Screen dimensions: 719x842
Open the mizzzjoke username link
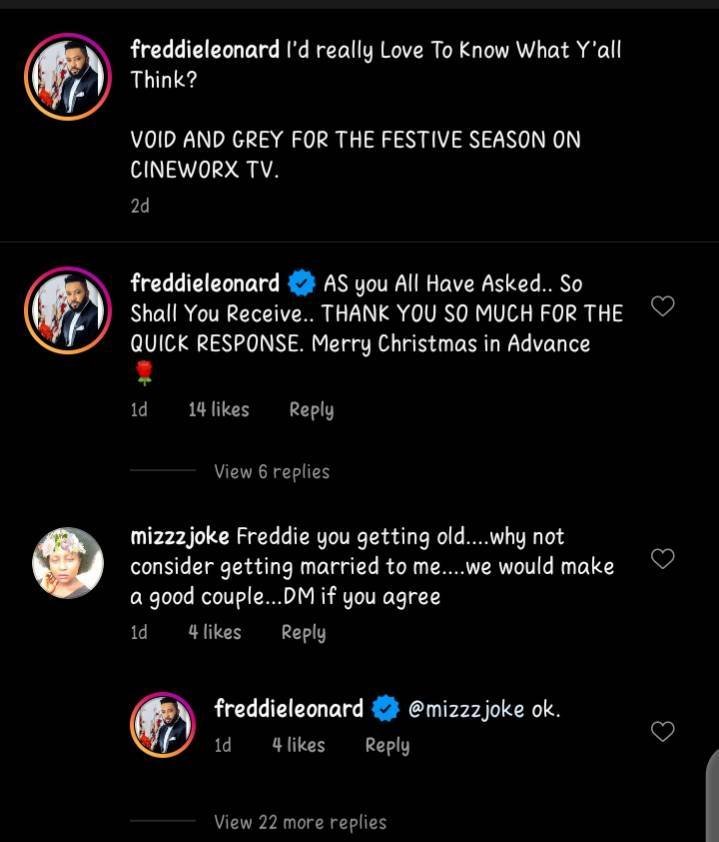[x=181, y=536]
